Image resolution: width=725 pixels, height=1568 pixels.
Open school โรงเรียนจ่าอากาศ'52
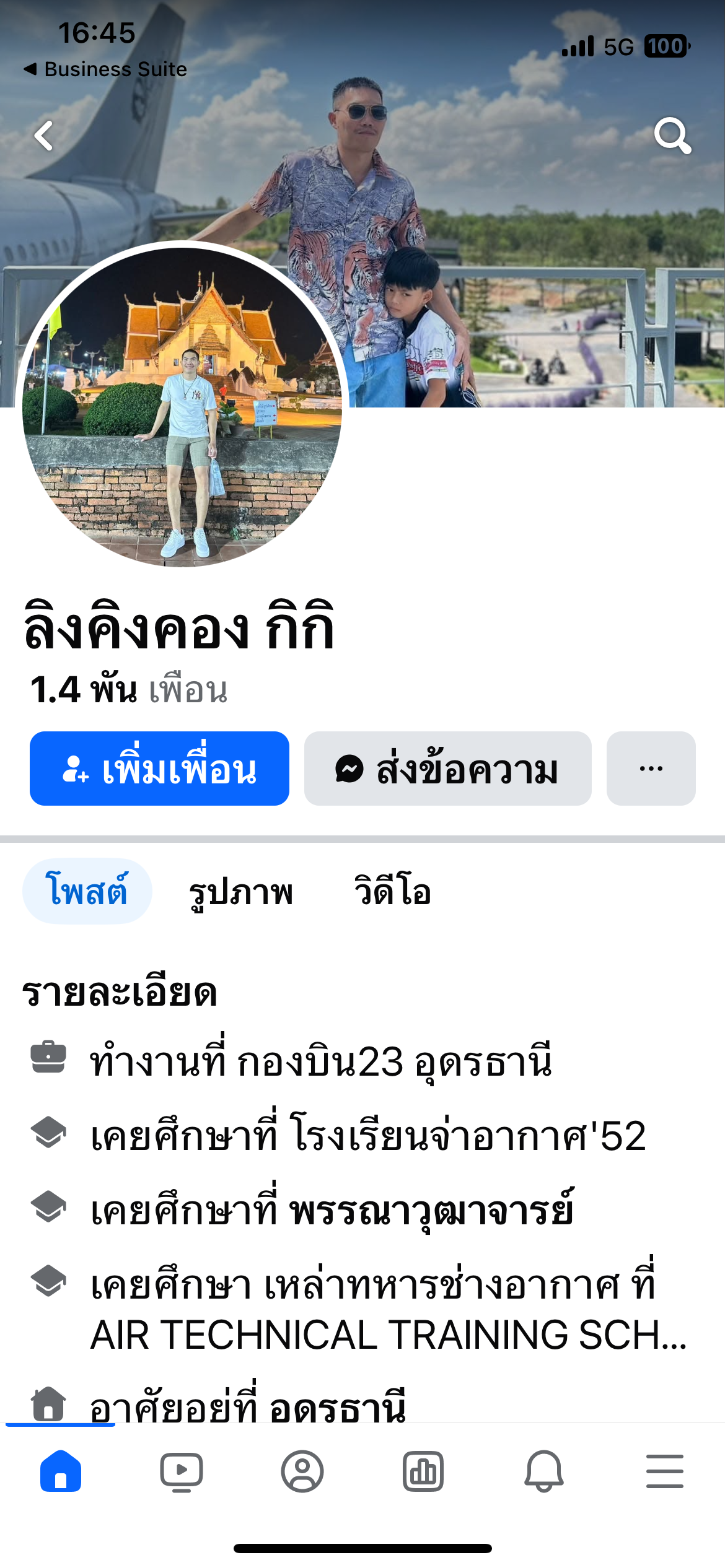coord(467,1136)
